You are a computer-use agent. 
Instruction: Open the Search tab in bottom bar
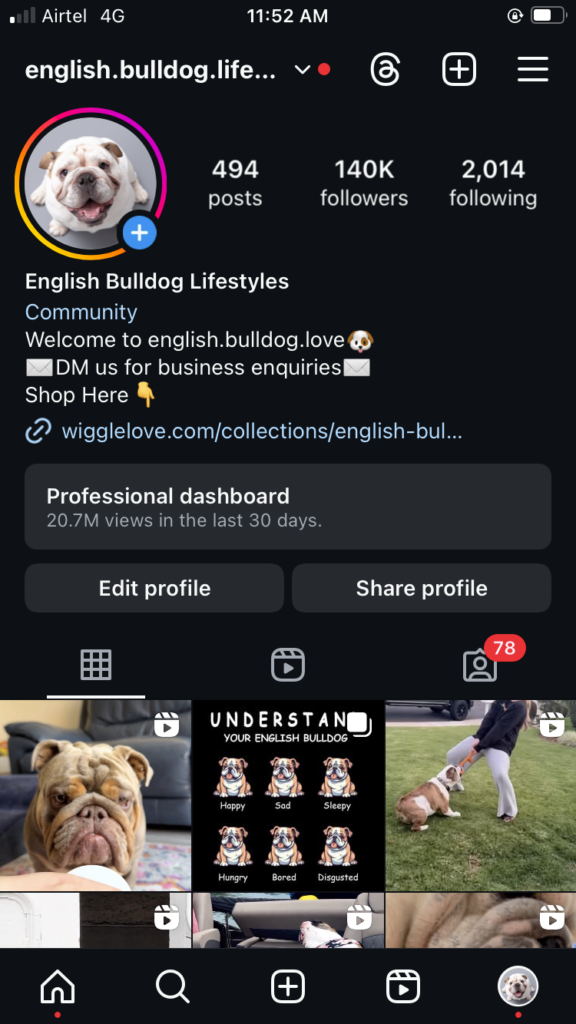pos(173,986)
